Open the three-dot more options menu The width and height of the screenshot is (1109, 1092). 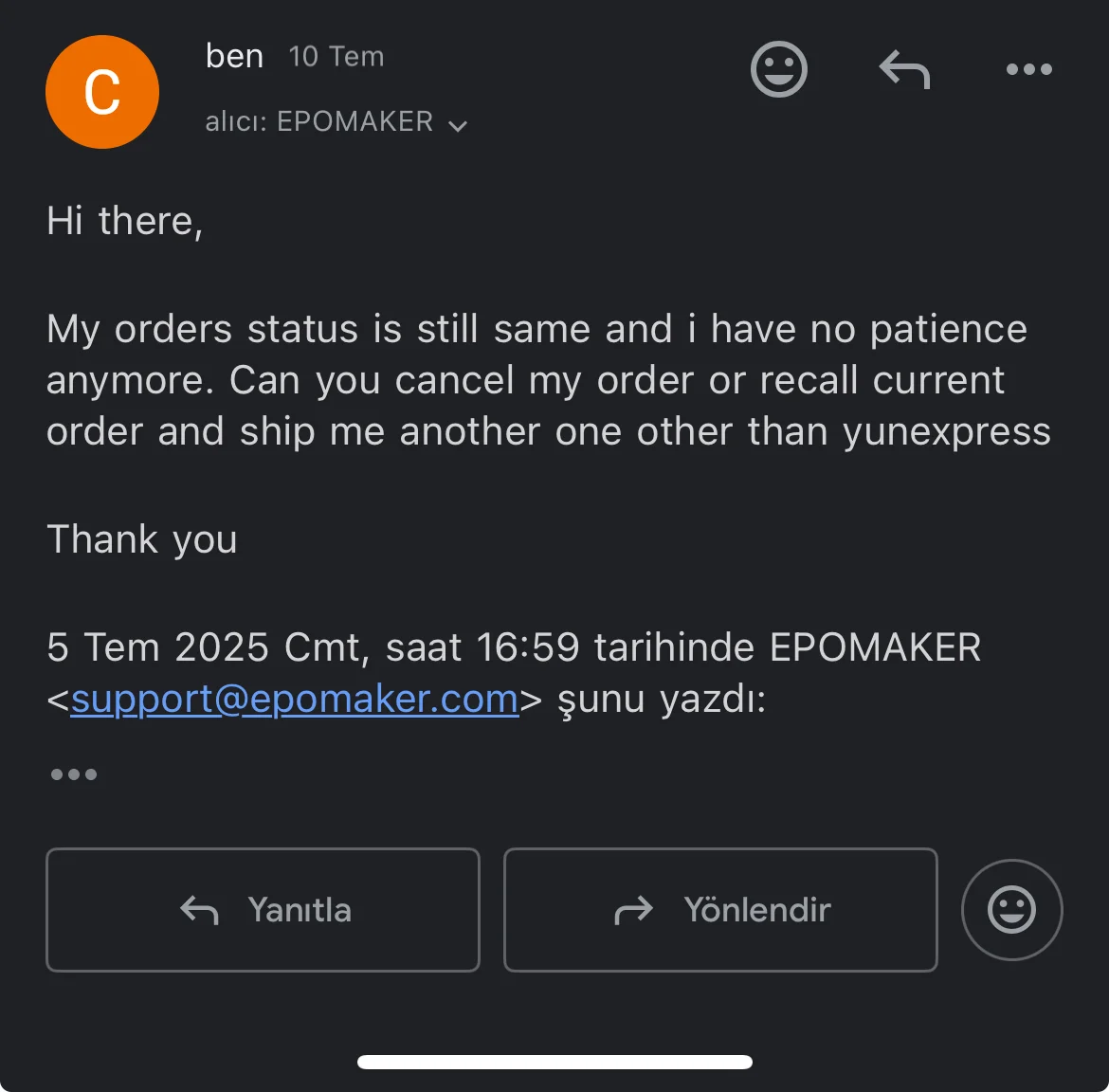click(x=1028, y=69)
